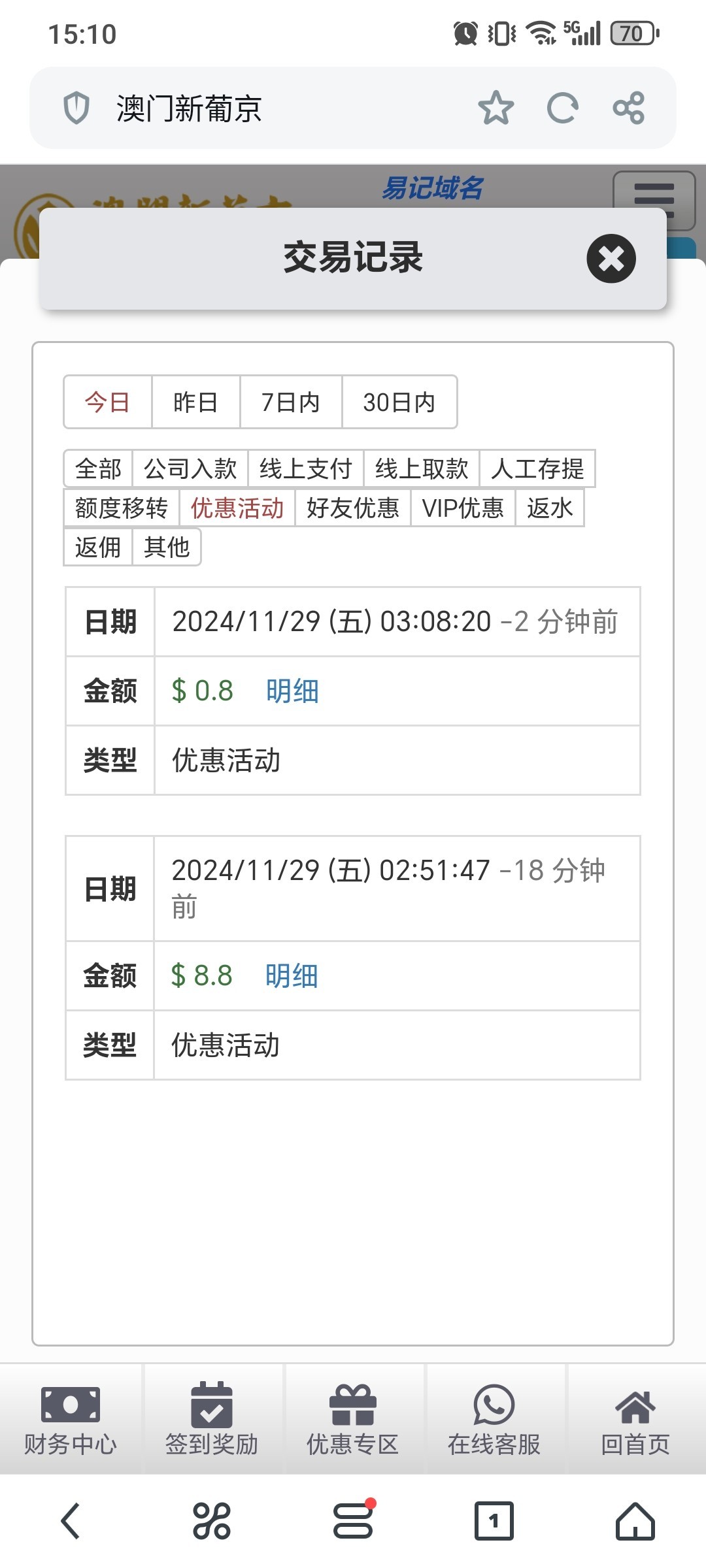This screenshot has width=706, height=1568.
Task: Close the 交易记录 dialog
Action: [x=611, y=259]
